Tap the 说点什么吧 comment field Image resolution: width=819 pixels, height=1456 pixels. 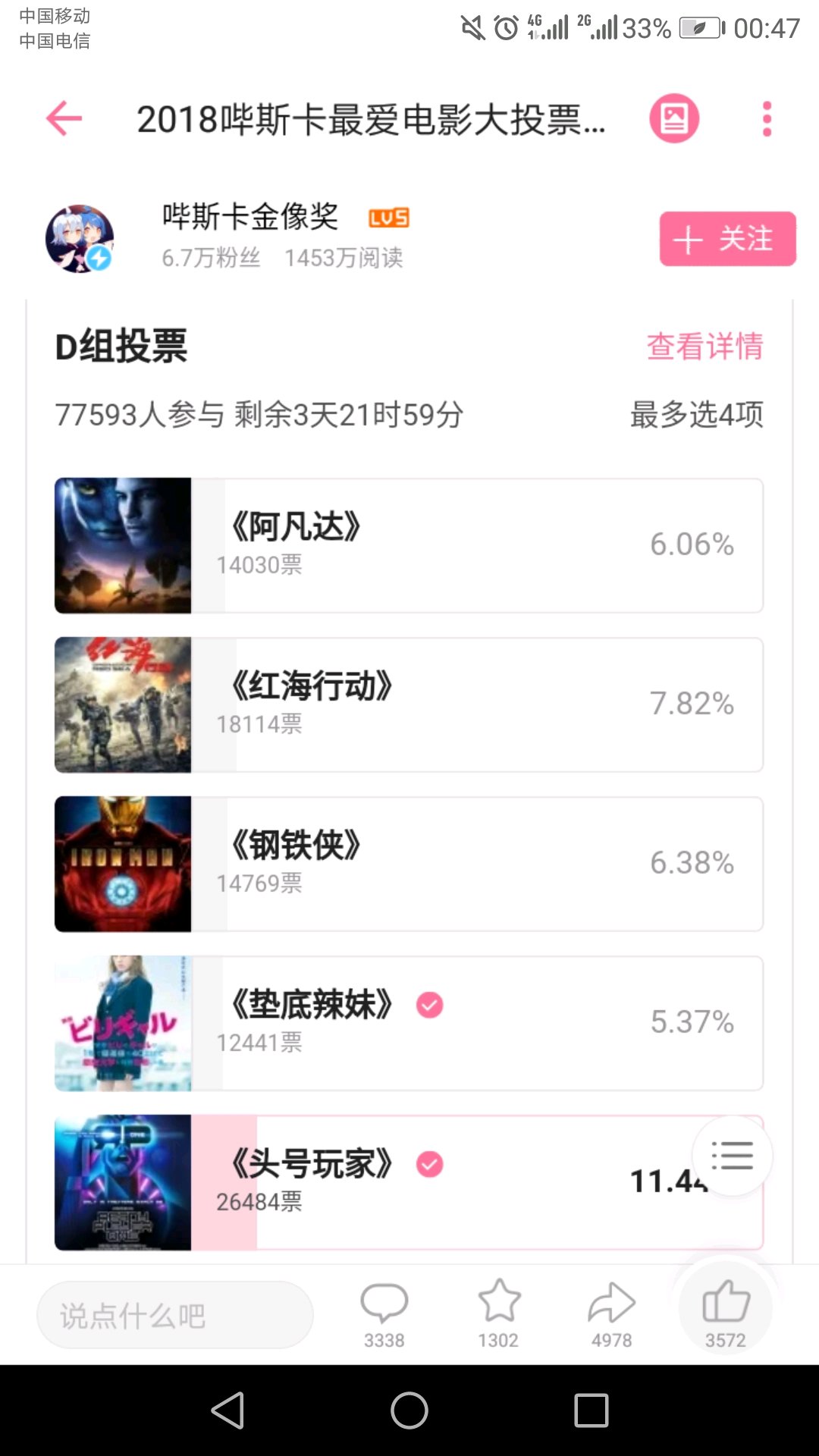click(175, 1315)
